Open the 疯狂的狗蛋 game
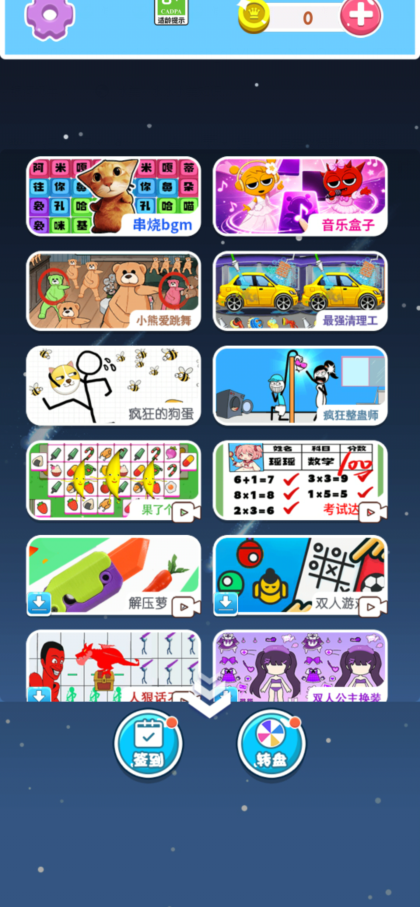Screen dimensions: 420x907 pos(113,386)
